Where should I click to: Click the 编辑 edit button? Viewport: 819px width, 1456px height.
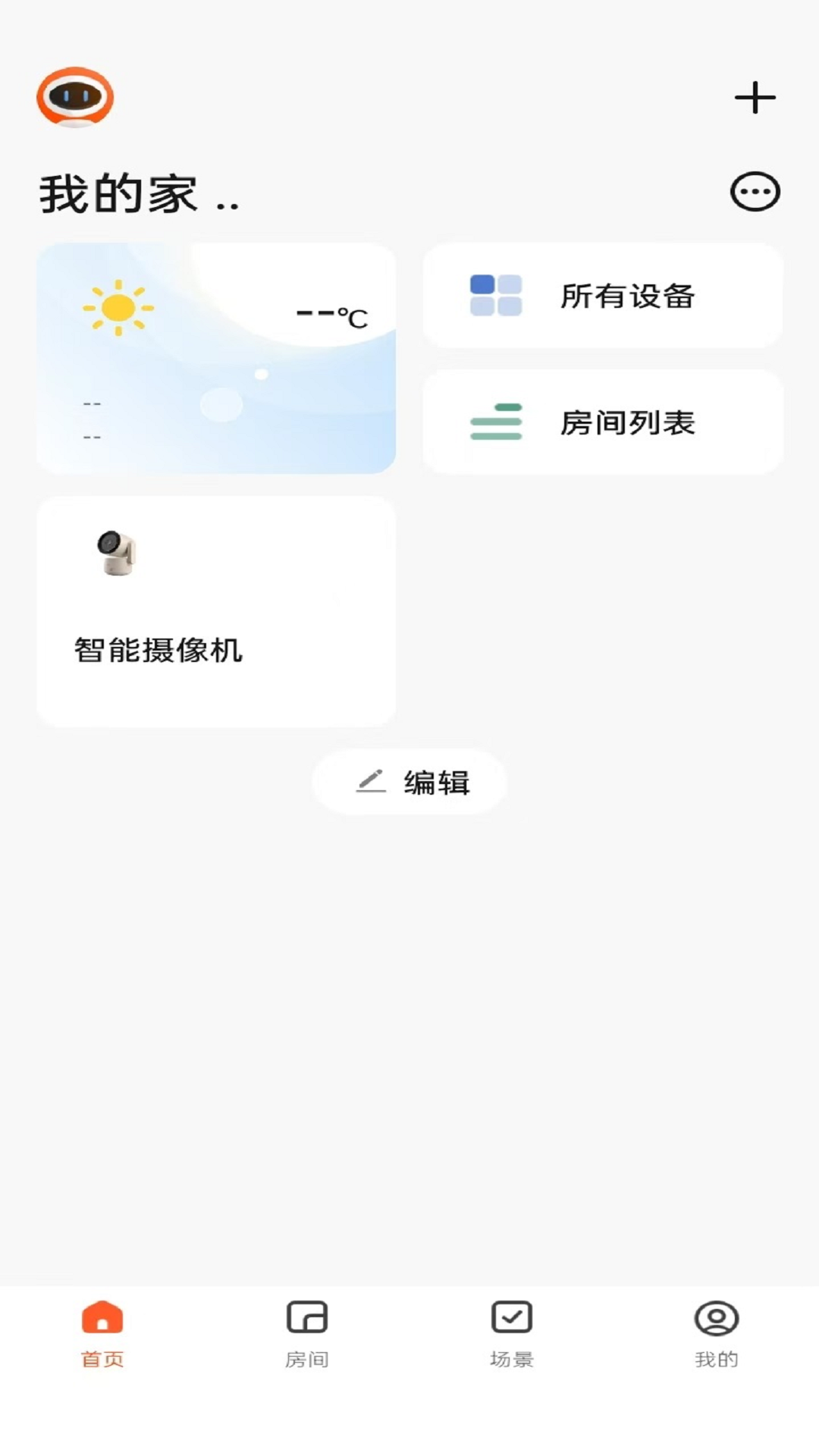(x=410, y=782)
